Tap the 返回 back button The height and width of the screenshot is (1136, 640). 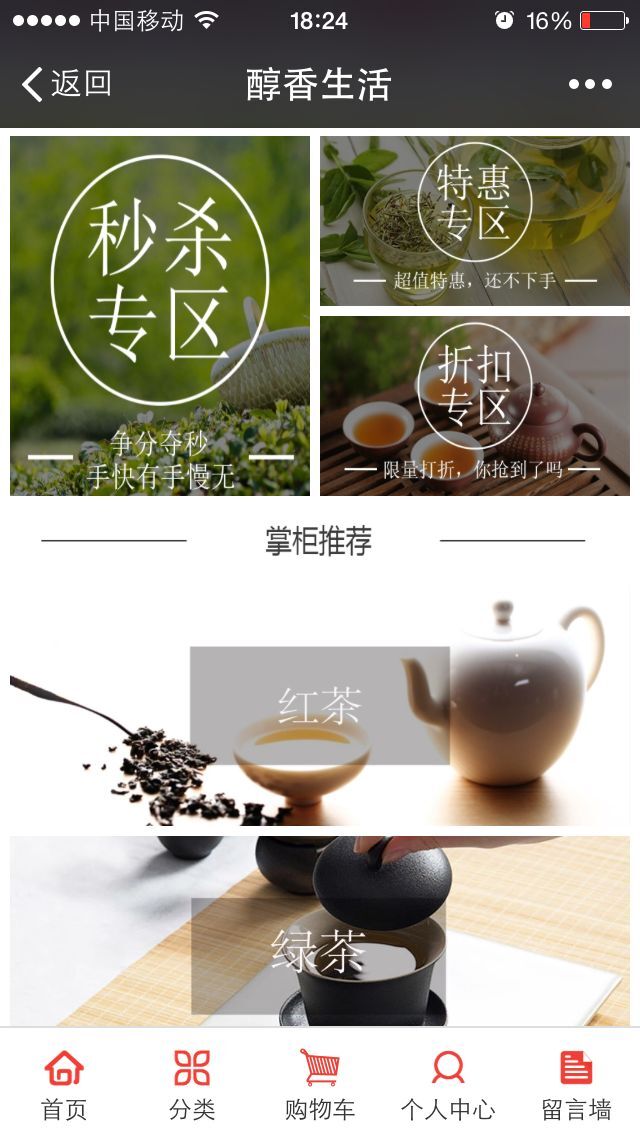click(66, 84)
